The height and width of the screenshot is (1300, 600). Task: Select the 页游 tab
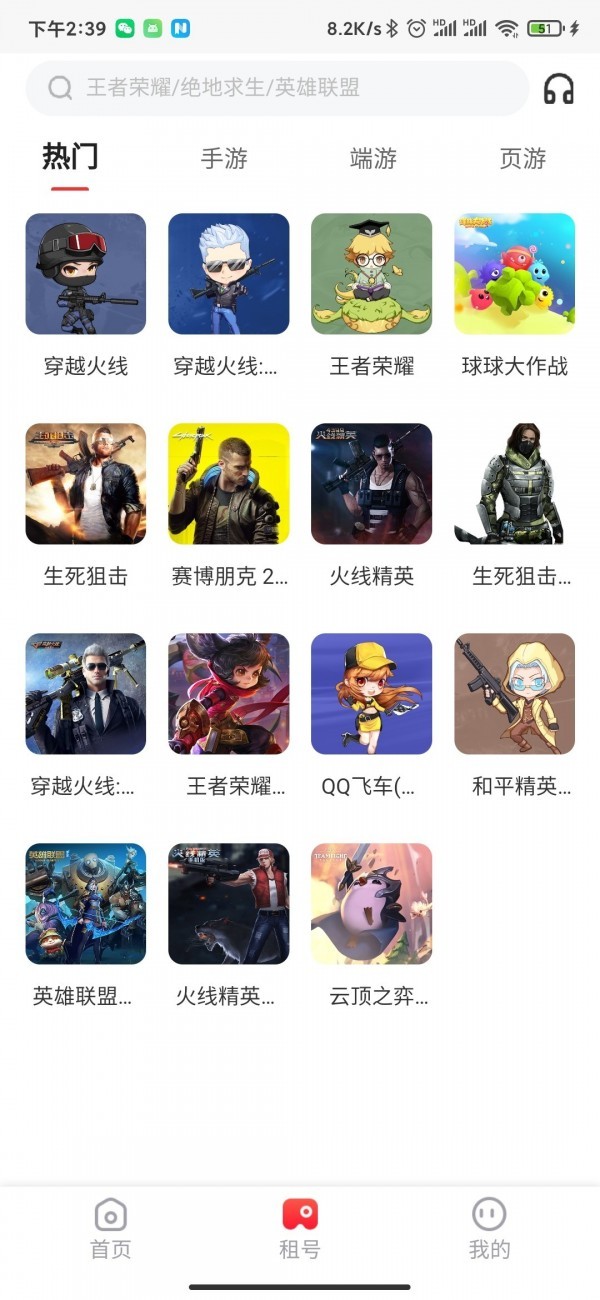pos(522,158)
